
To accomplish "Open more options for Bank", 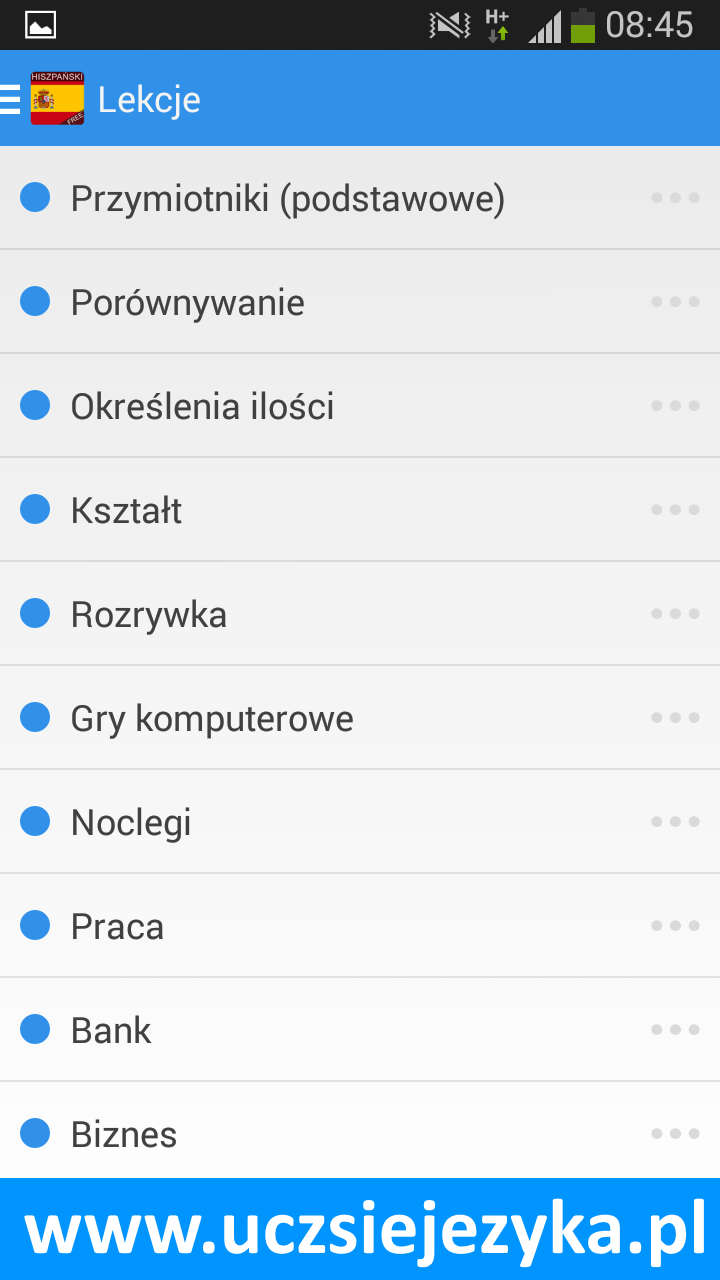I will [675, 1030].
